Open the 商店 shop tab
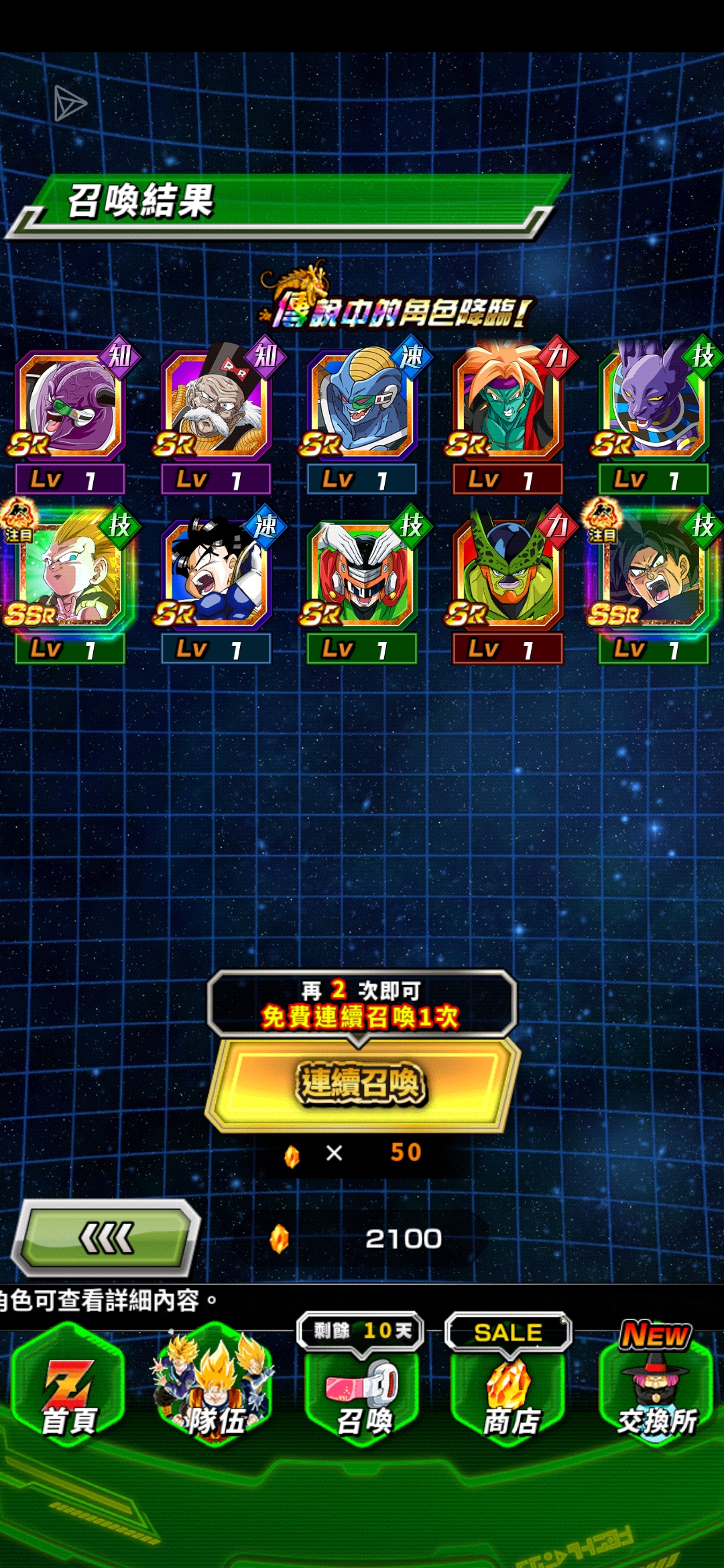 (509, 1394)
